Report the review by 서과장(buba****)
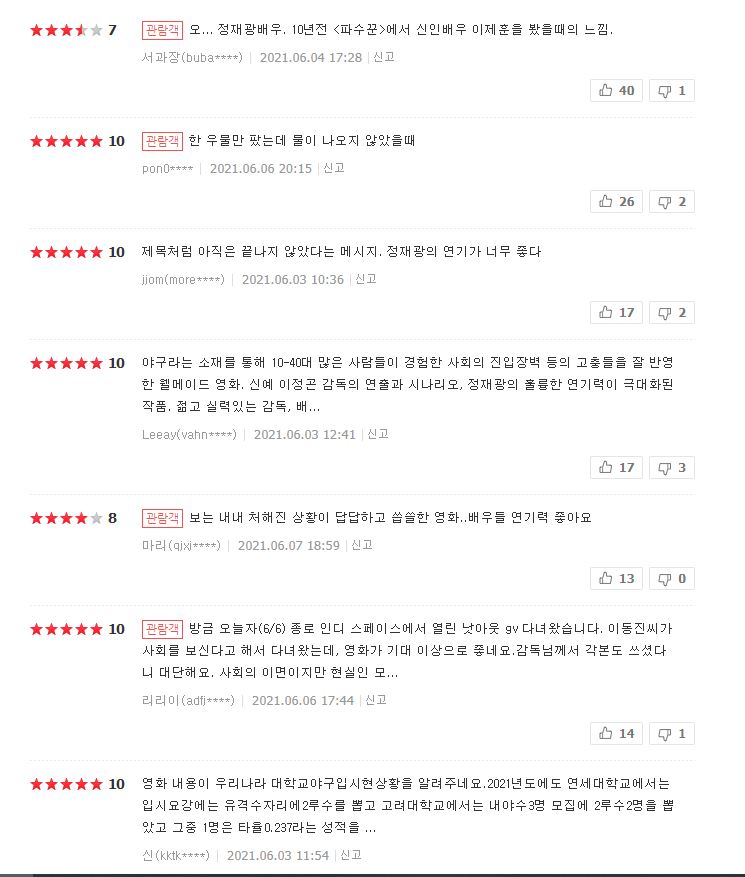 point(384,57)
